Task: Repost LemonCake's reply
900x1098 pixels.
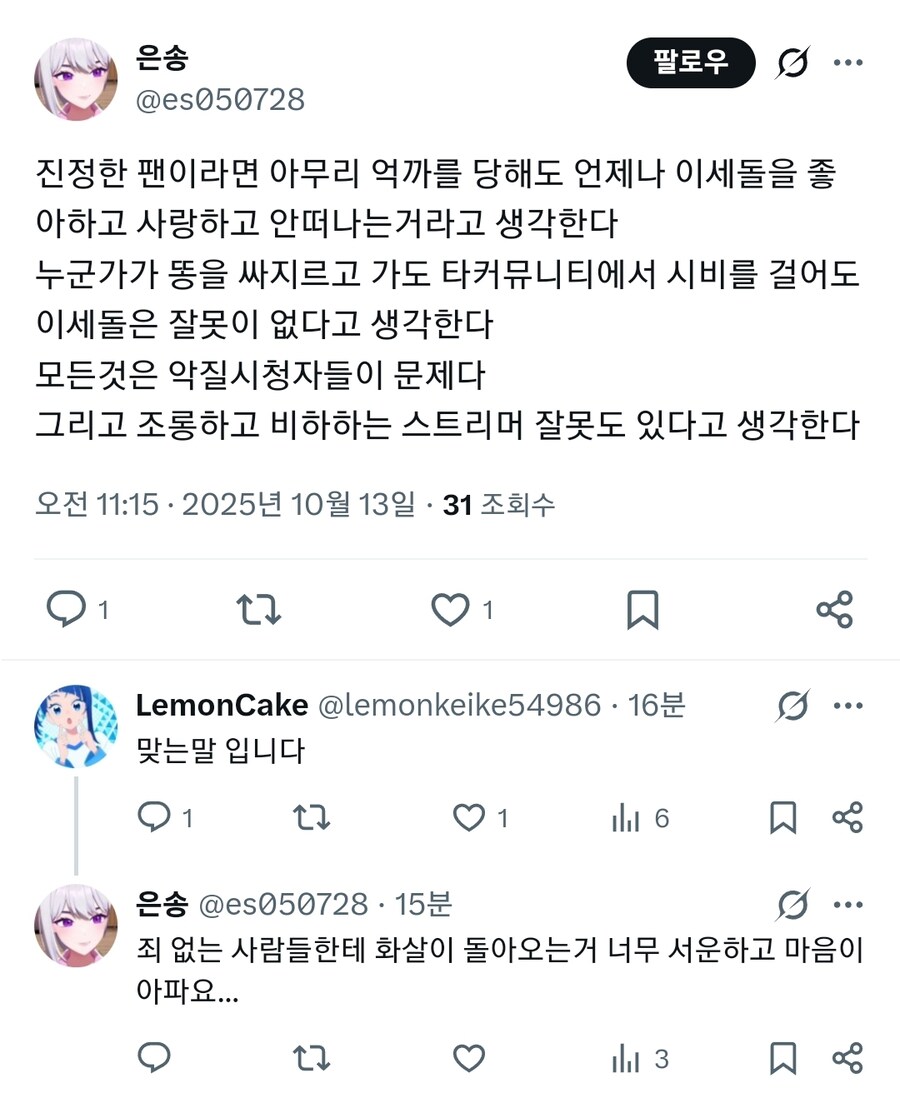Action: [311, 819]
